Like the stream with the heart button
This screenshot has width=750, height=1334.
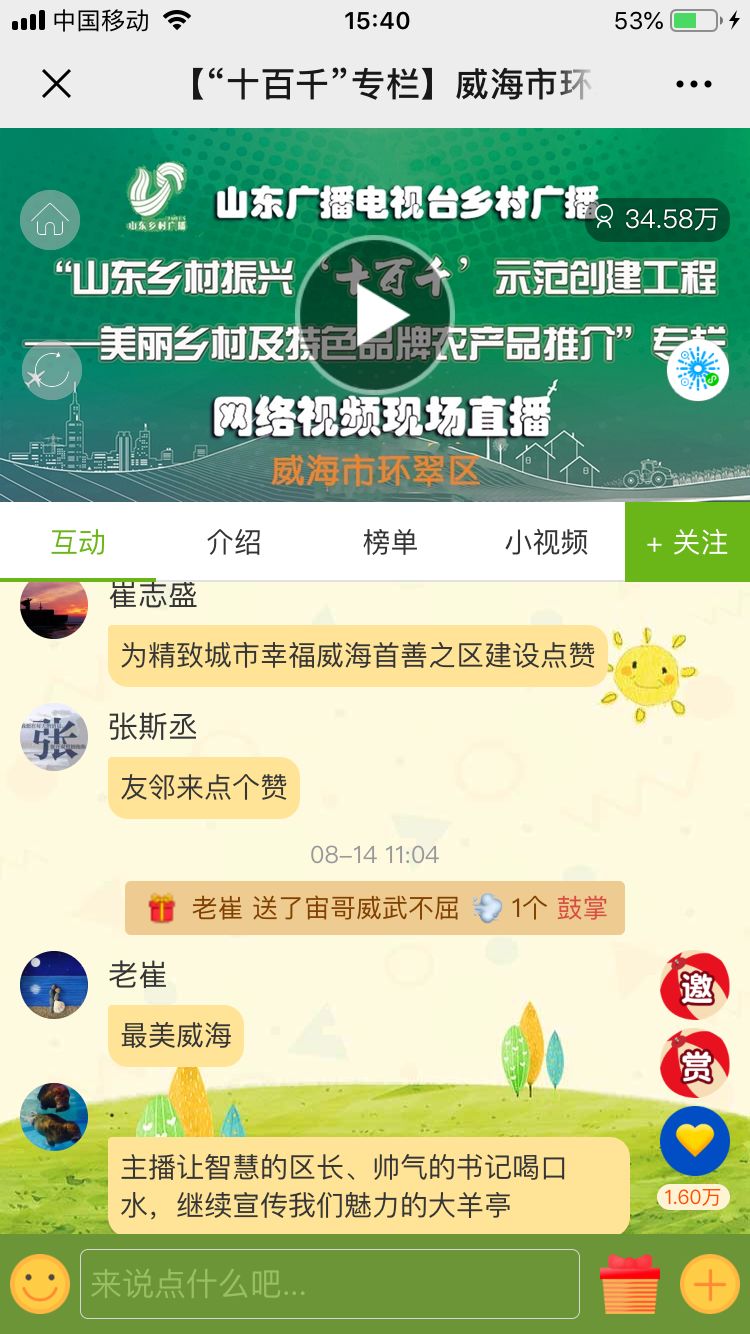click(695, 1141)
